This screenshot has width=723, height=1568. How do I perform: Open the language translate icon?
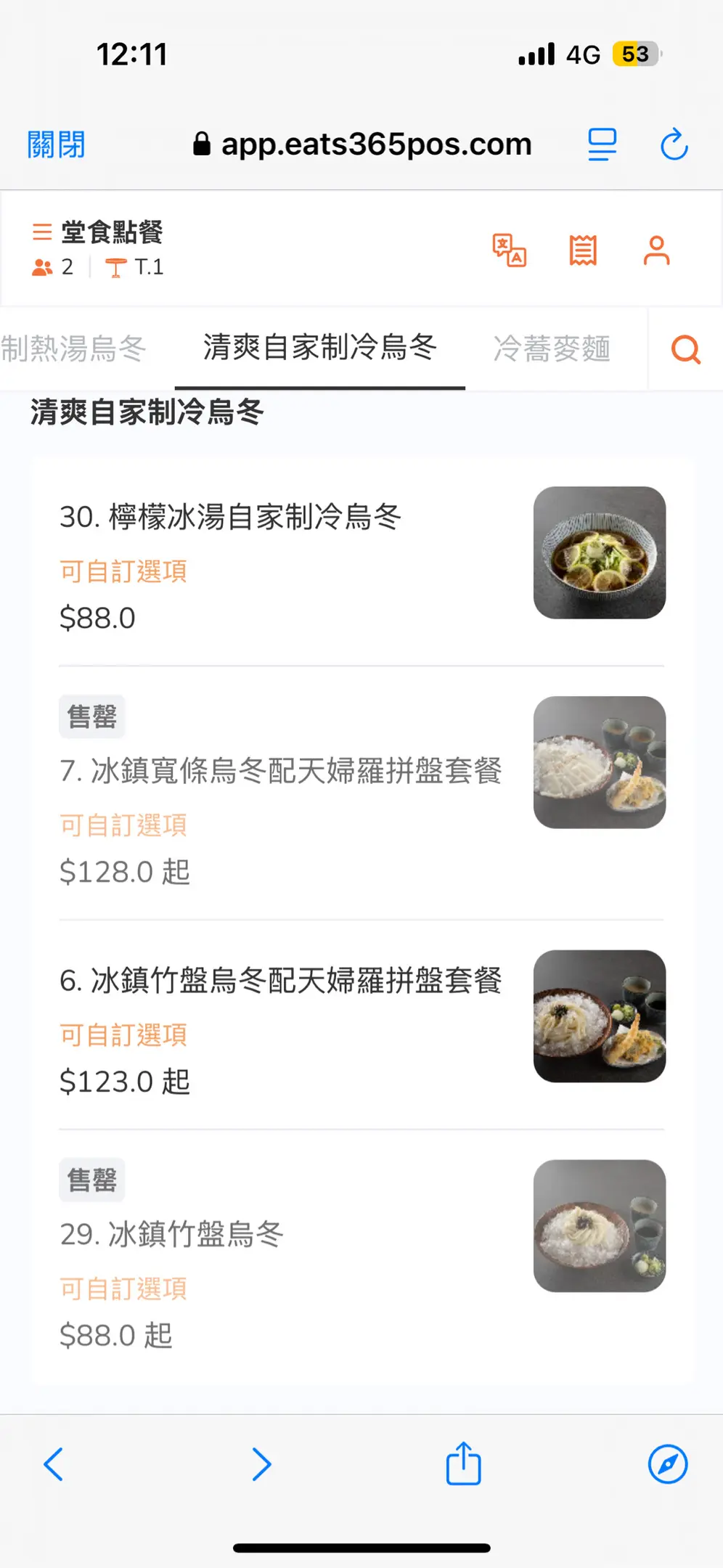pyautogui.click(x=510, y=250)
